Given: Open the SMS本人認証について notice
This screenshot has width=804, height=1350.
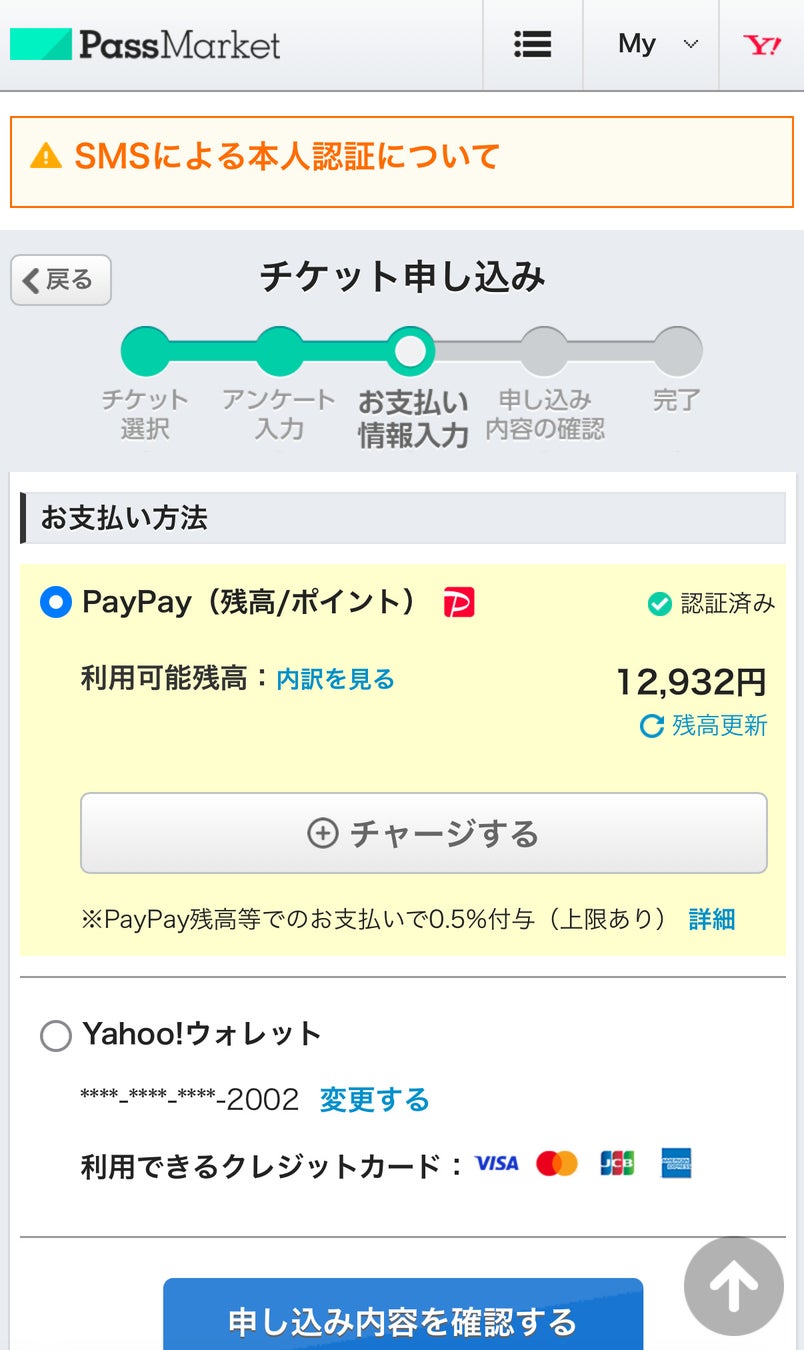Looking at the screenshot, I should coord(287,157).
